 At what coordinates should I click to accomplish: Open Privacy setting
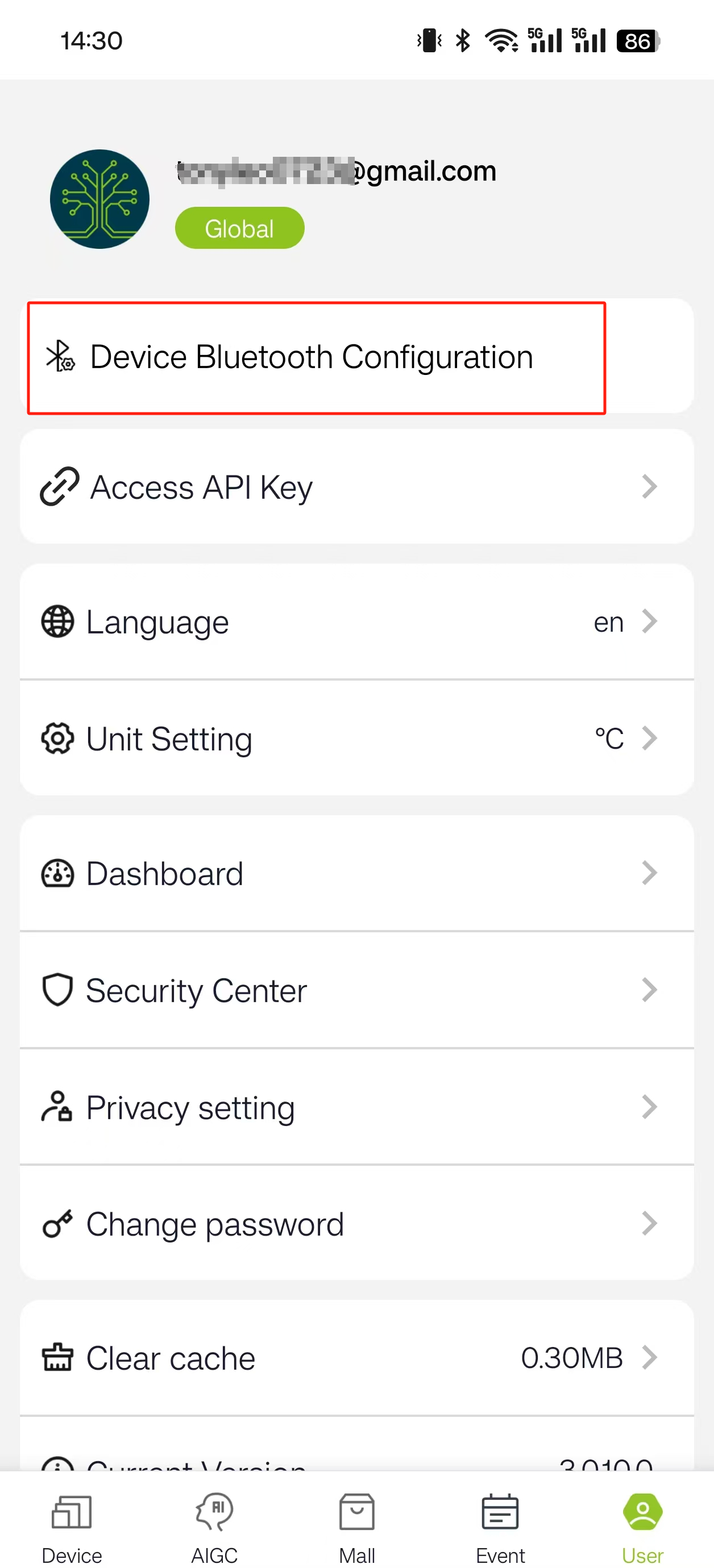click(356, 1107)
